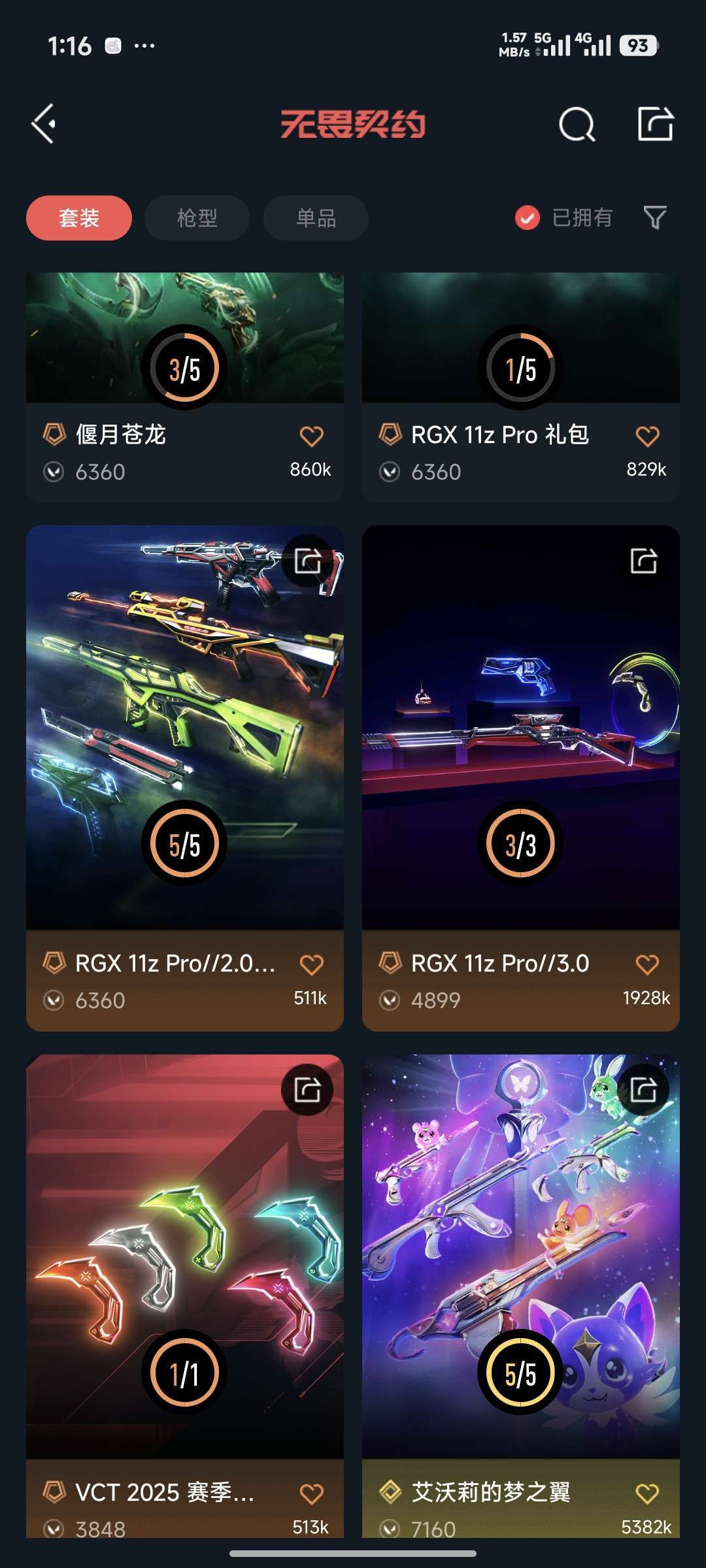706x1568 pixels.
Task: Select the 套装 tab
Action: click(x=78, y=218)
